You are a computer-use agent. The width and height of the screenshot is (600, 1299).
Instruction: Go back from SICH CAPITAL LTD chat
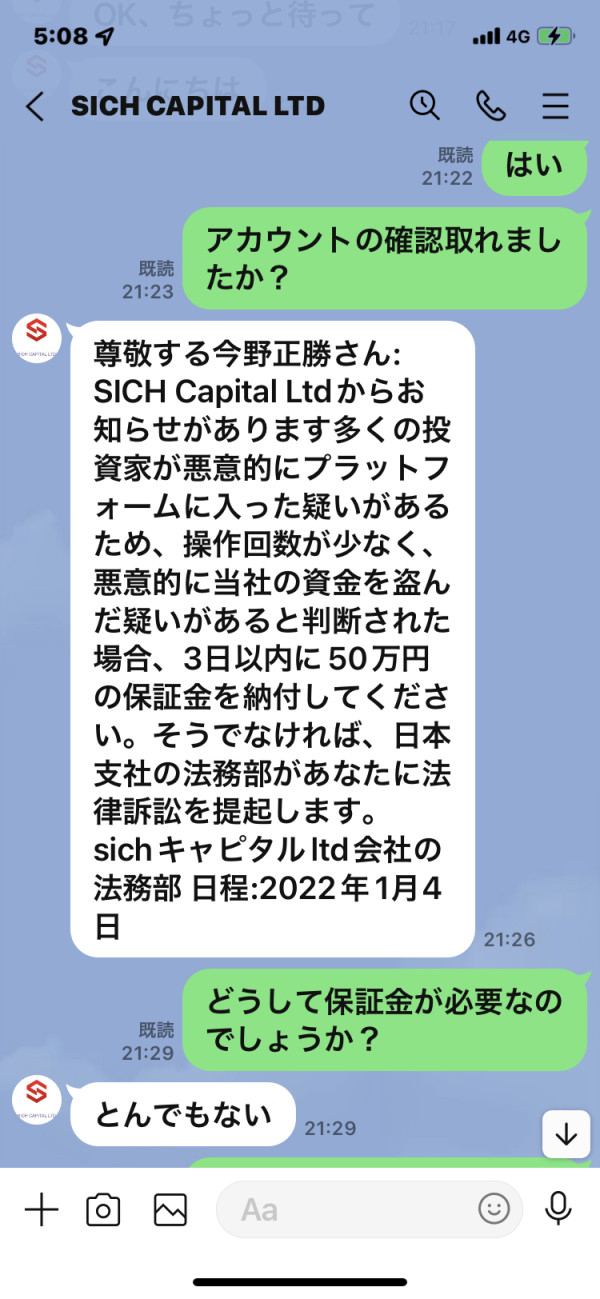(35, 106)
